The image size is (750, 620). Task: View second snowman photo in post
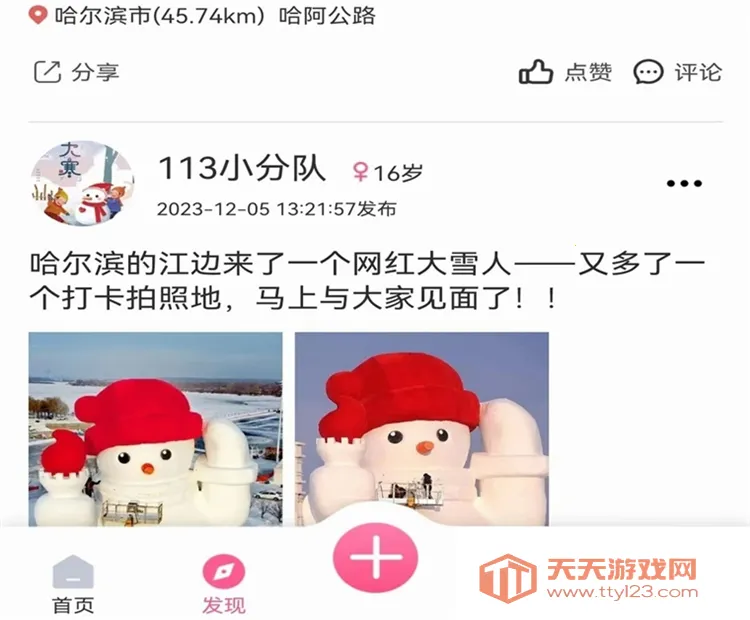pos(421,430)
